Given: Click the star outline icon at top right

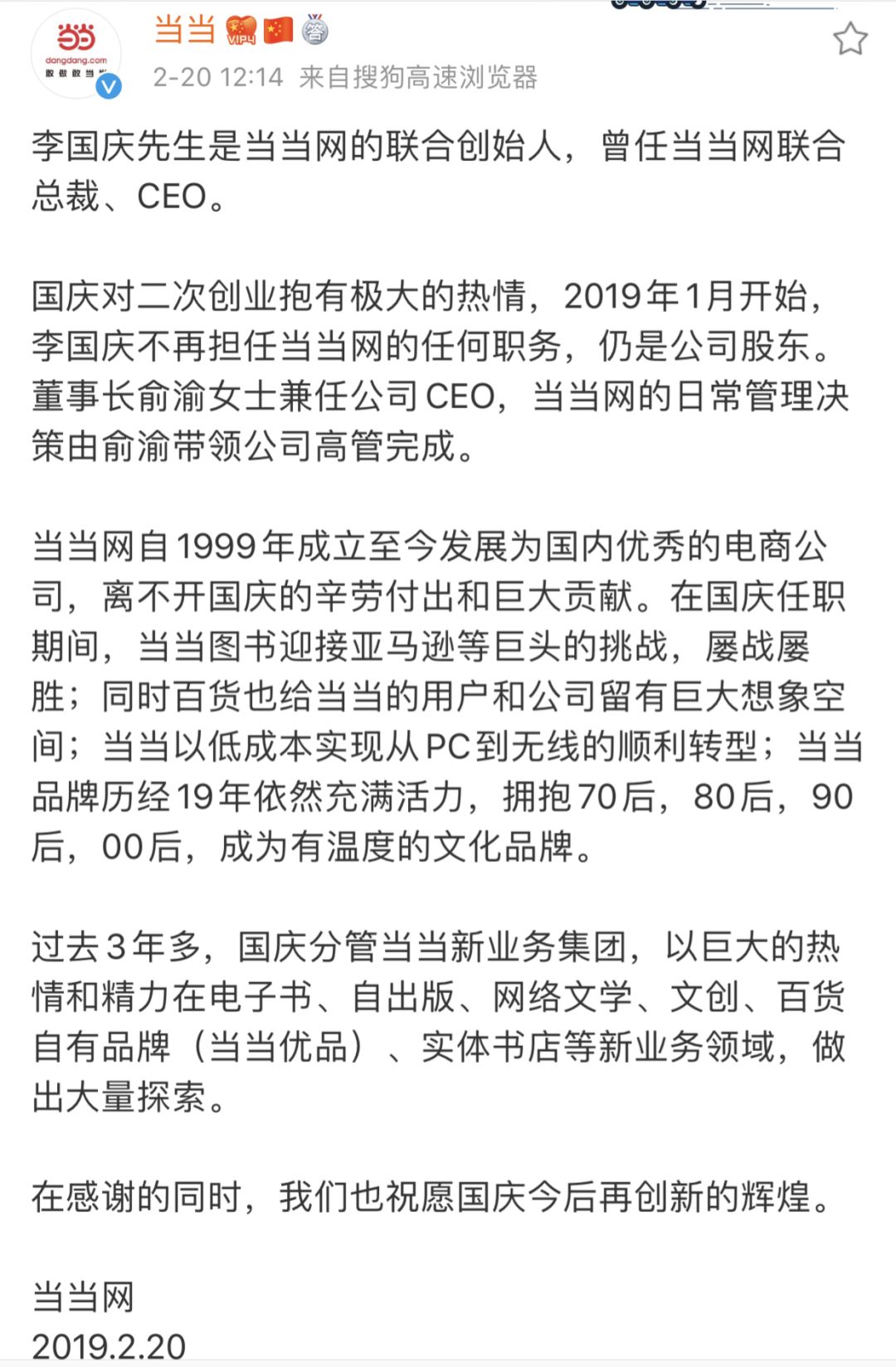Looking at the screenshot, I should tap(849, 37).
